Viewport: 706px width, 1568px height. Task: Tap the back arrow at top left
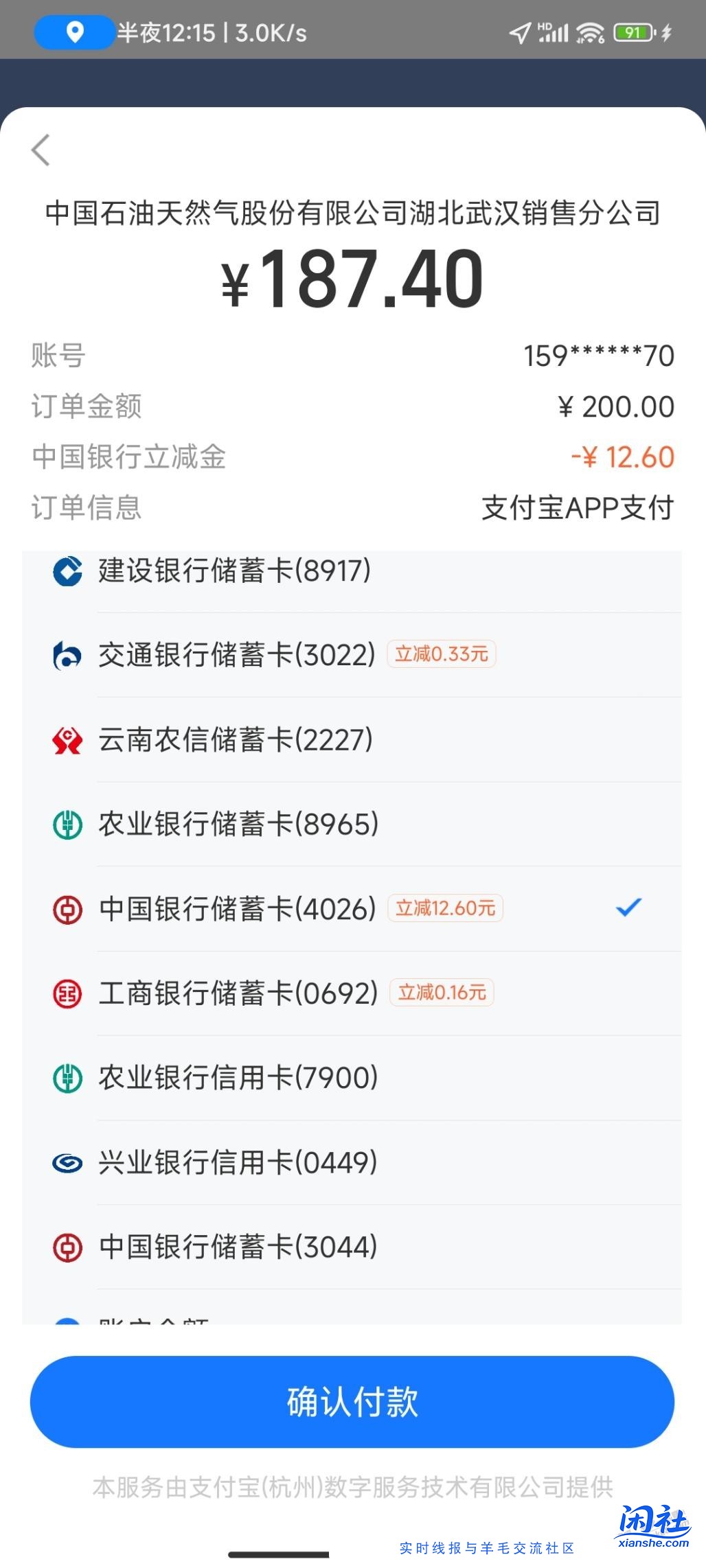(x=41, y=150)
